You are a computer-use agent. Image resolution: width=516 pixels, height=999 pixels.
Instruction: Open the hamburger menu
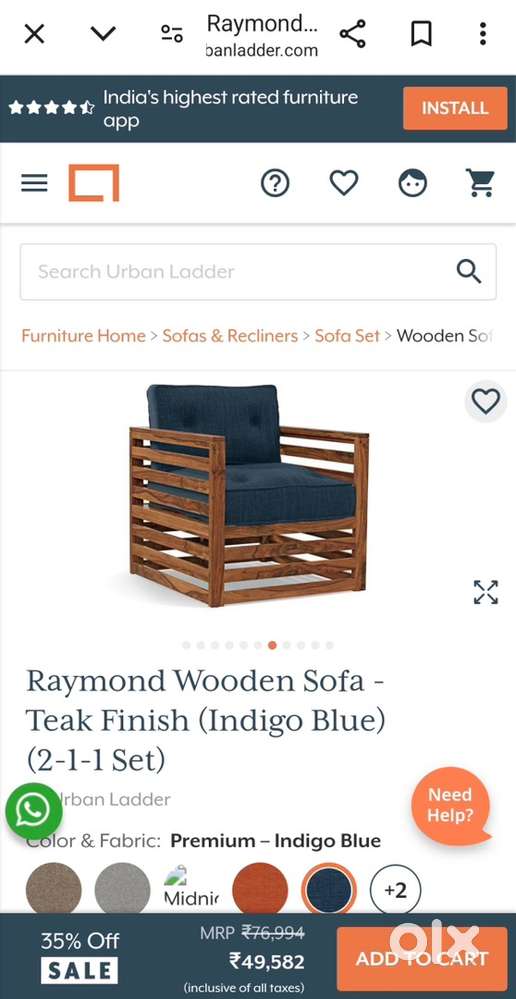34,183
